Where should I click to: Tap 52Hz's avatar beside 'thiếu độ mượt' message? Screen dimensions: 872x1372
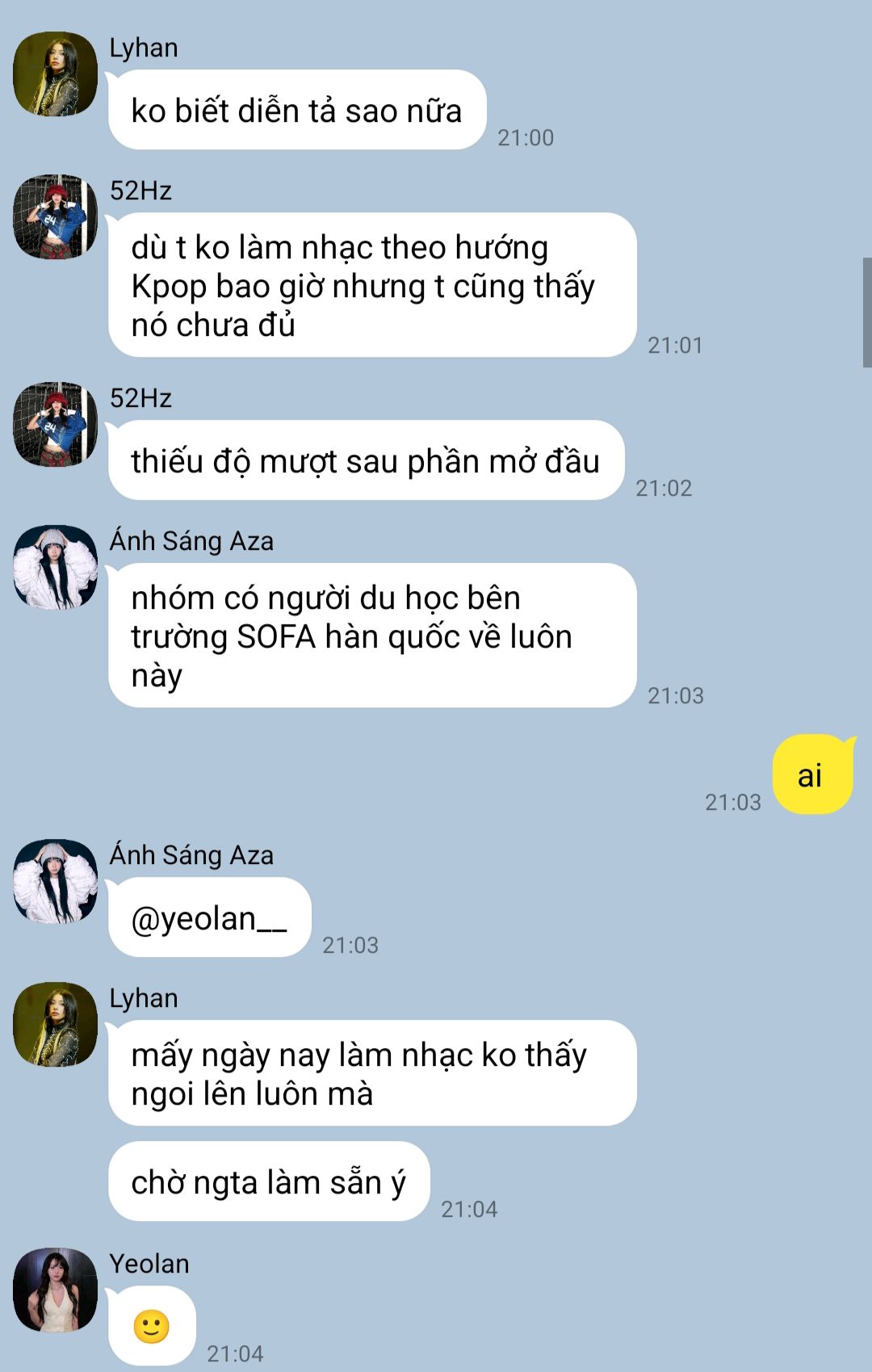tap(55, 425)
